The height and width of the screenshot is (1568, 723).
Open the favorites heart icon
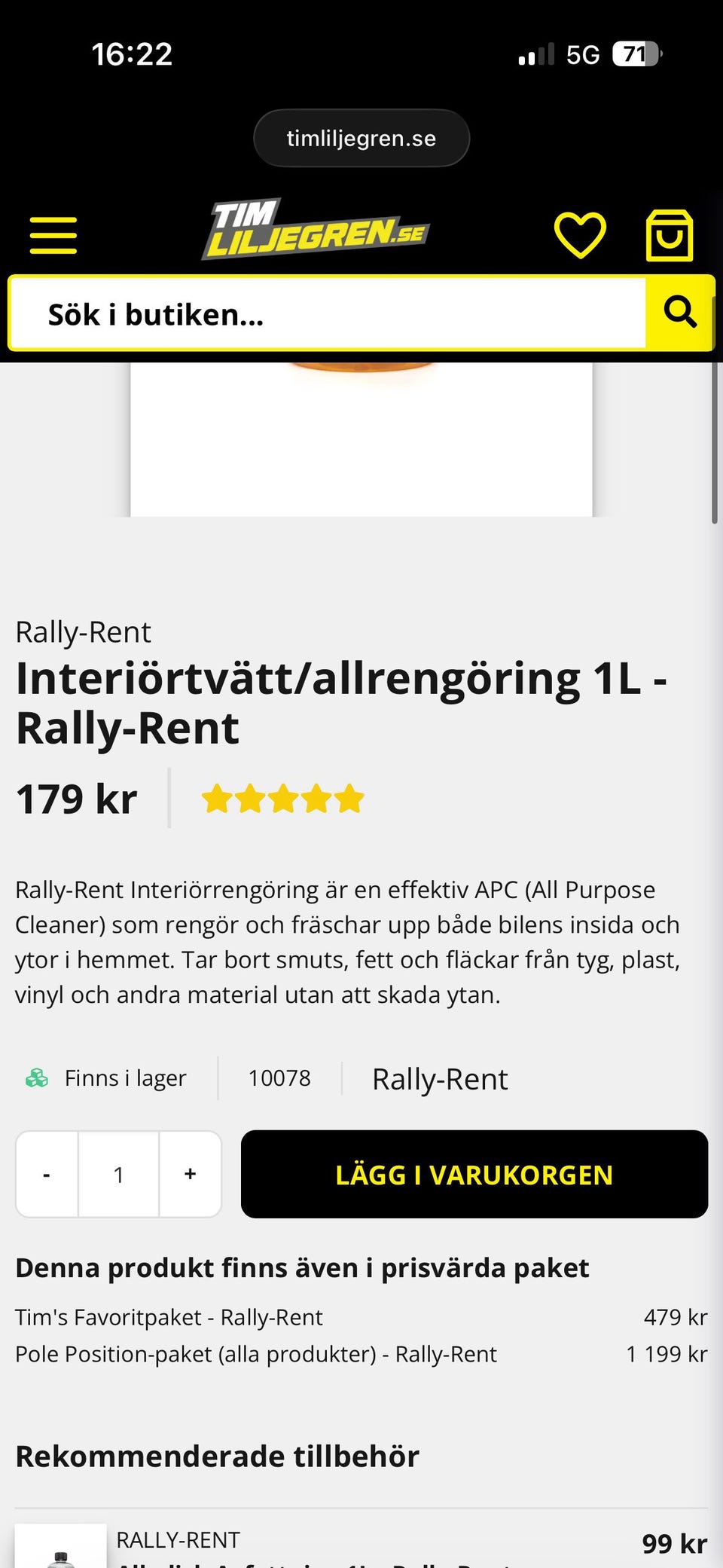coord(581,234)
